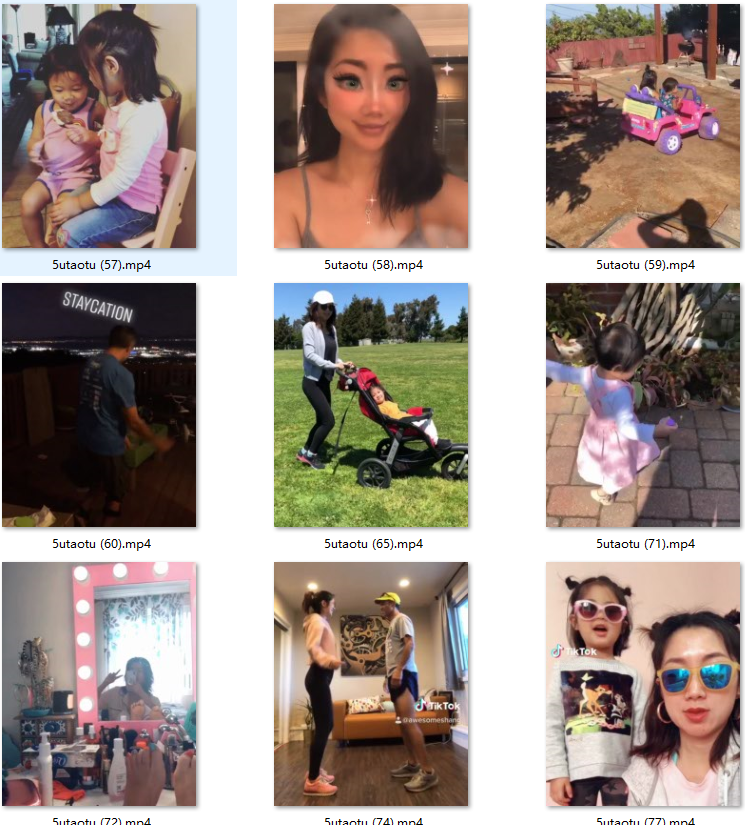745x825 pixels.
Task: Choose the 5utaotu (60).mp4 Staycation video
Action: pyautogui.click(x=99, y=405)
